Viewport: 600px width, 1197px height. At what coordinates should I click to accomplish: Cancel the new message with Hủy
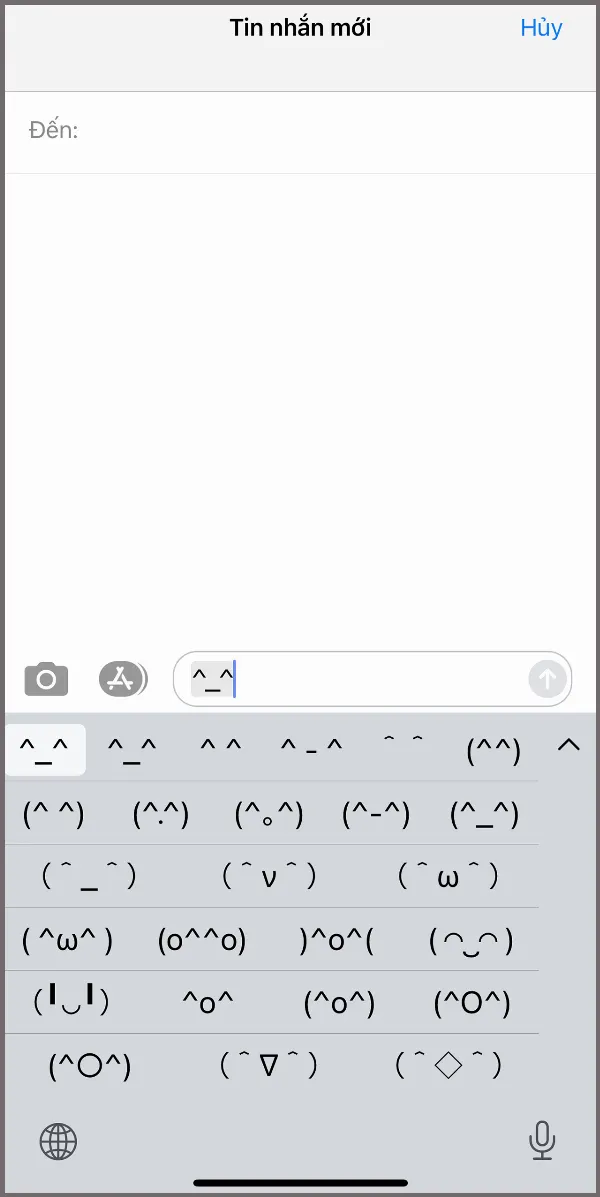point(541,28)
